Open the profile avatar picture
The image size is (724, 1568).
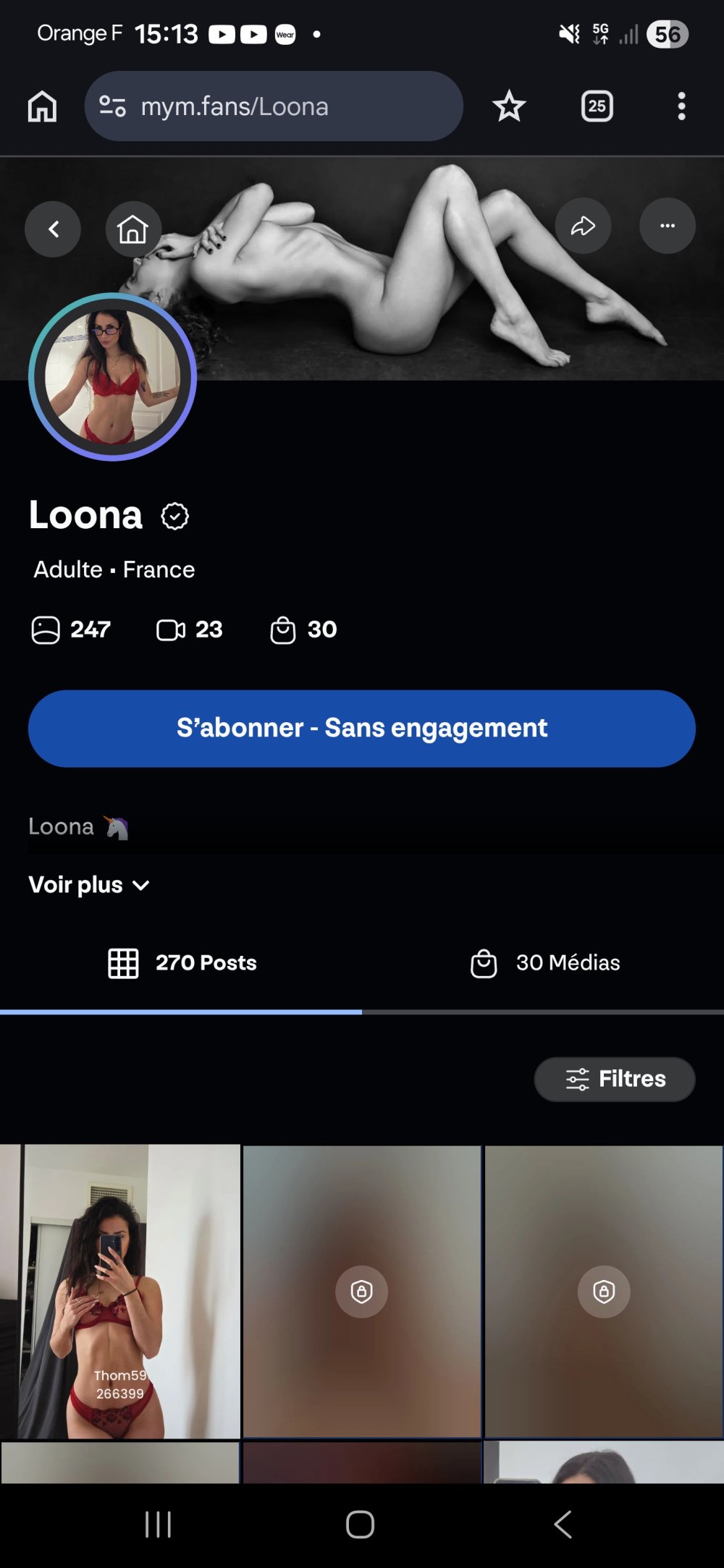point(112,377)
